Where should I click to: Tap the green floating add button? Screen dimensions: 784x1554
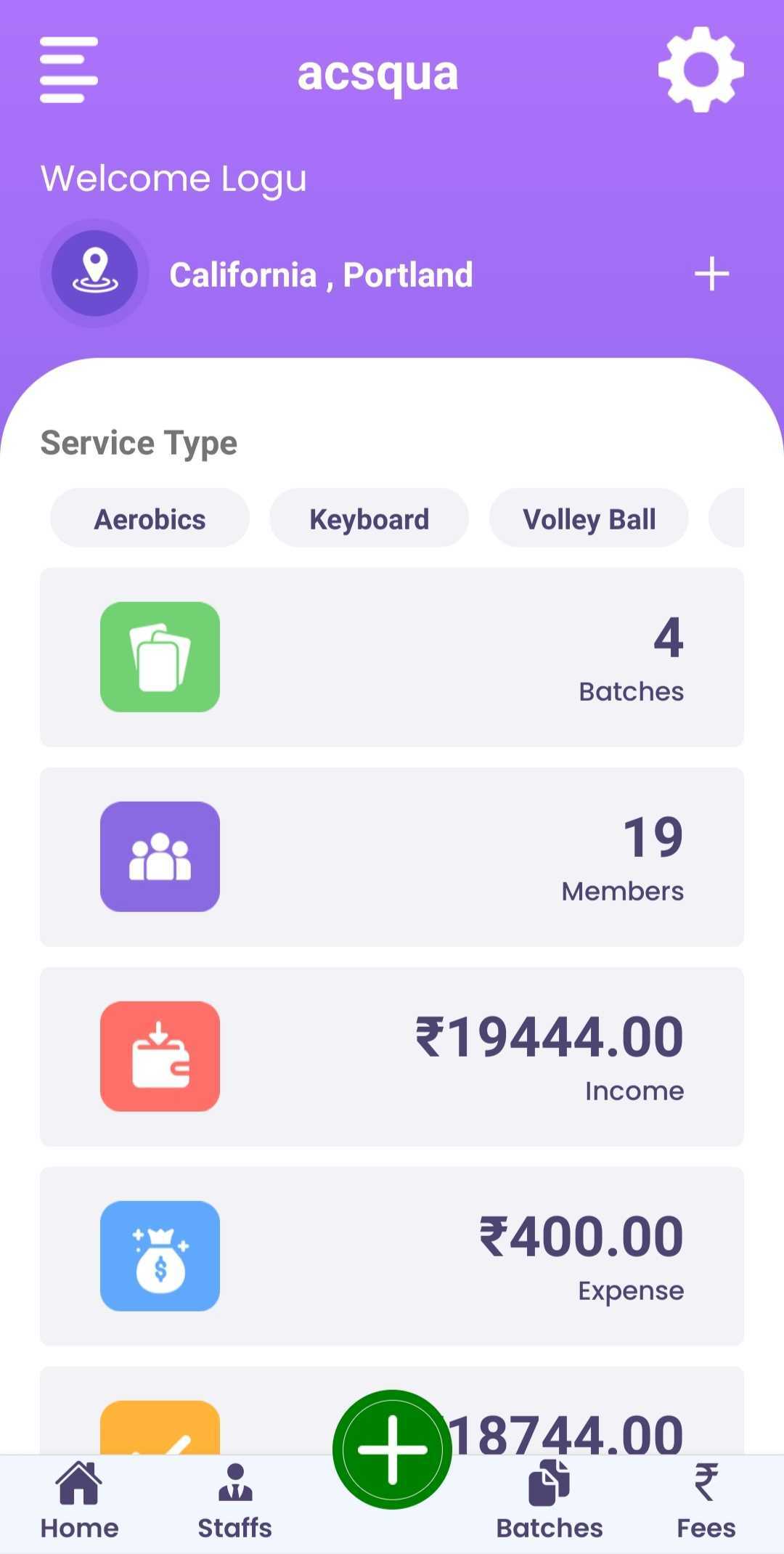(392, 1449)
